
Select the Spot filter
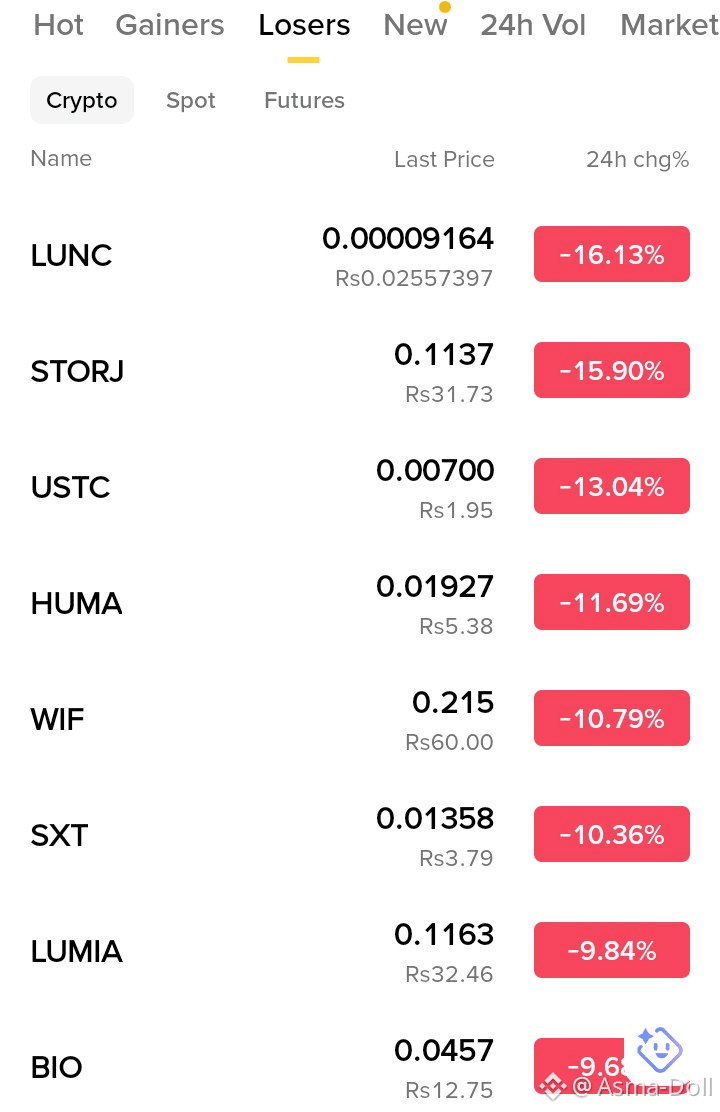click(190, 100)
